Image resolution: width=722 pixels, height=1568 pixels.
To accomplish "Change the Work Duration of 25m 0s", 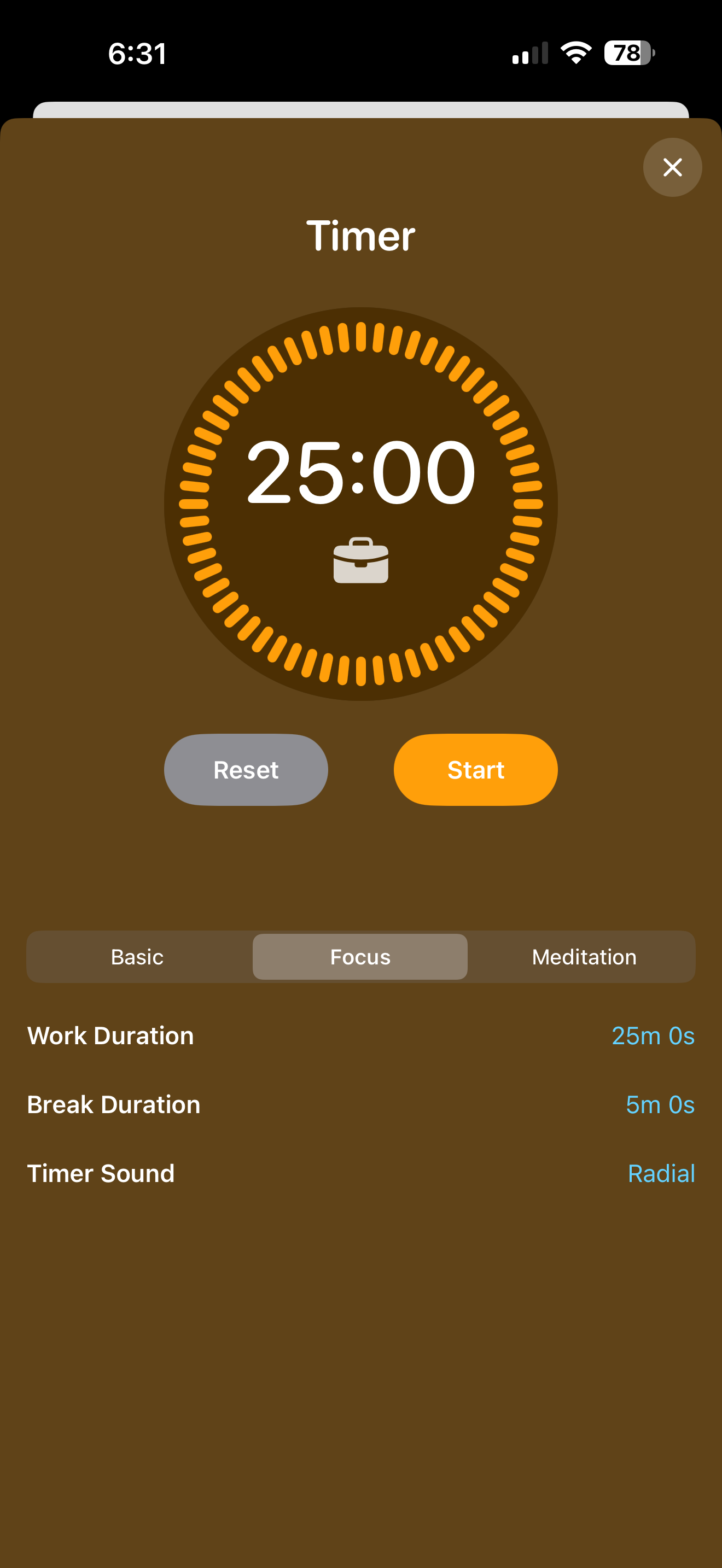I will [652, 1035].
